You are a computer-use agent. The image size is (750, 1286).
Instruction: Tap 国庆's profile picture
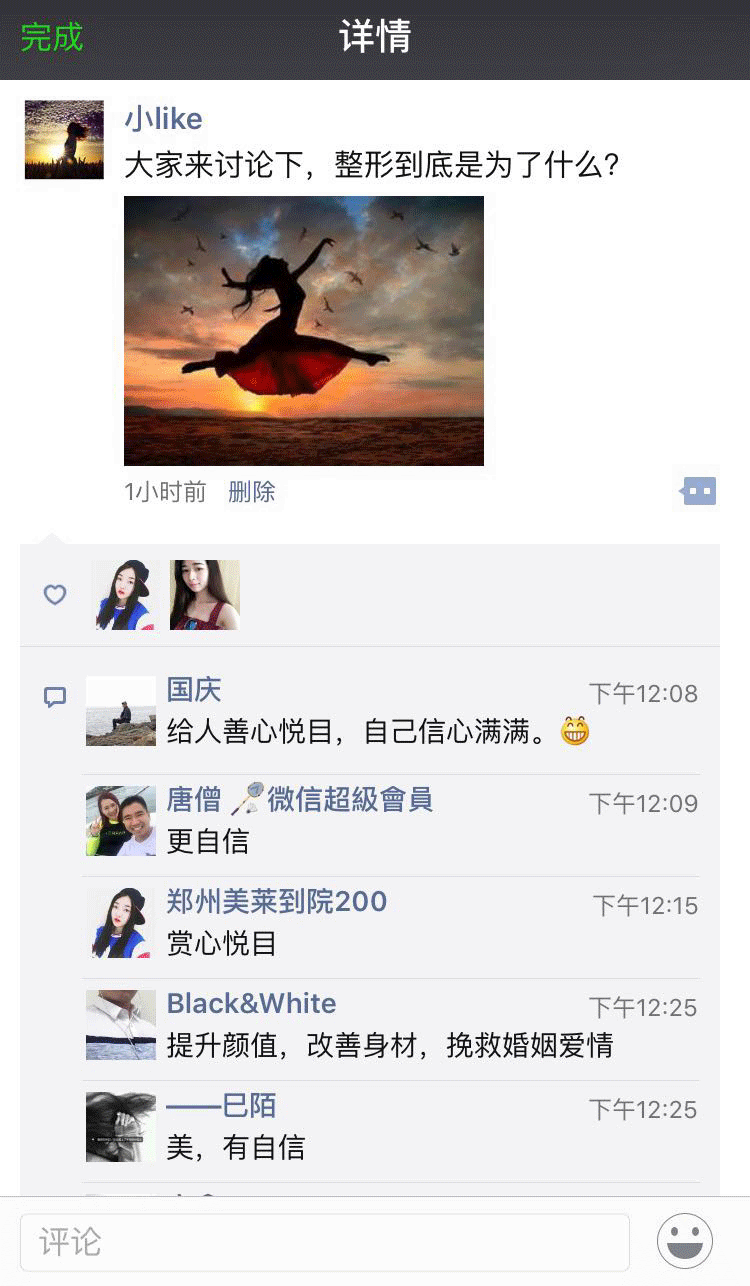coord(120,712)
